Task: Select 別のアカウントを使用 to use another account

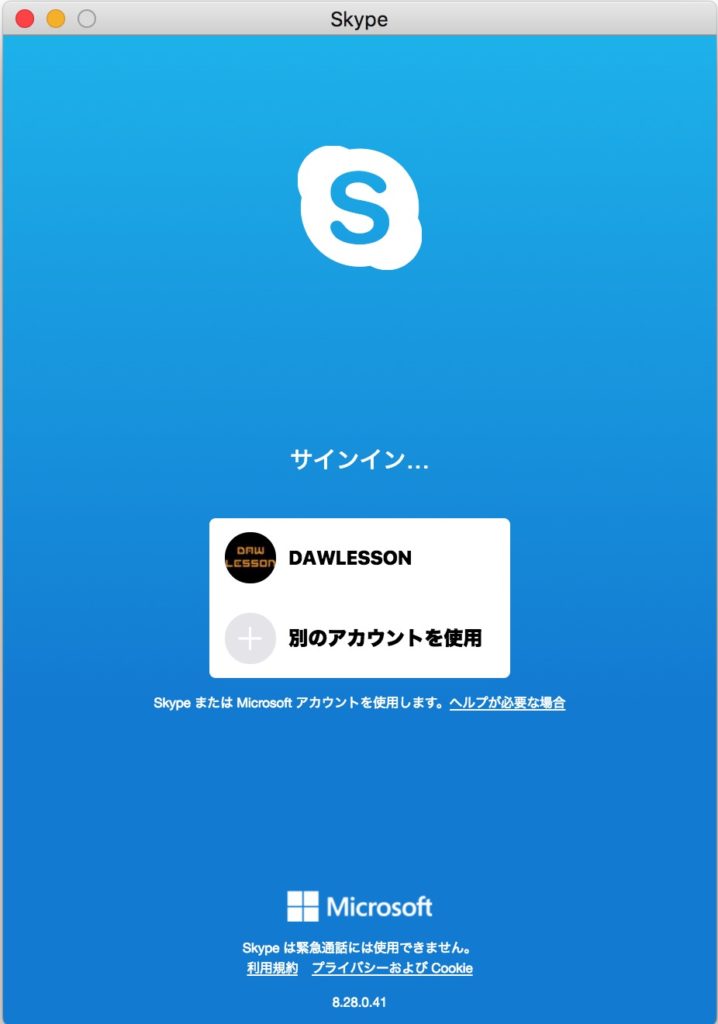Action: (384, 637)
